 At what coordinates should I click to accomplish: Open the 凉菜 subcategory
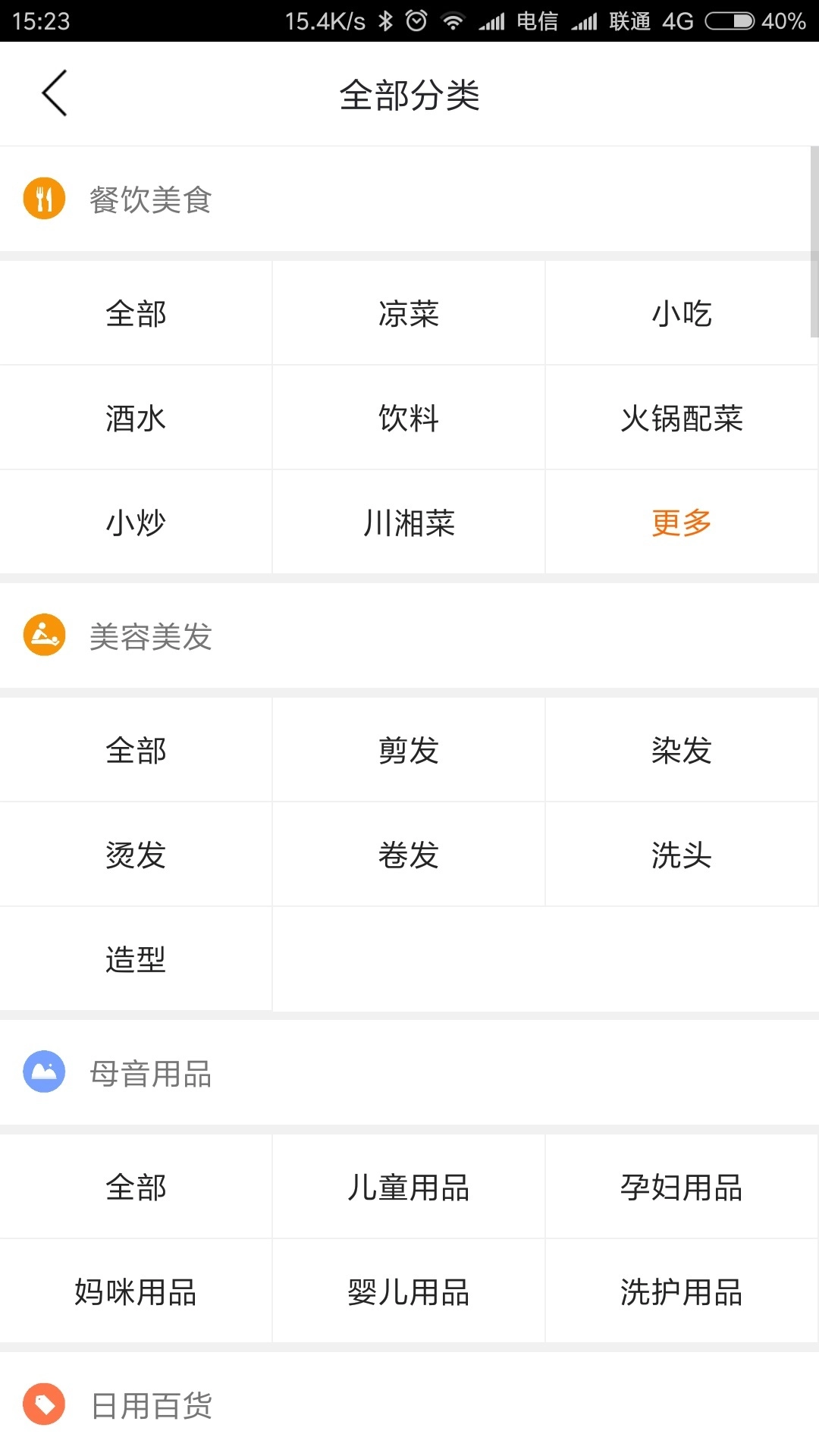408,312
